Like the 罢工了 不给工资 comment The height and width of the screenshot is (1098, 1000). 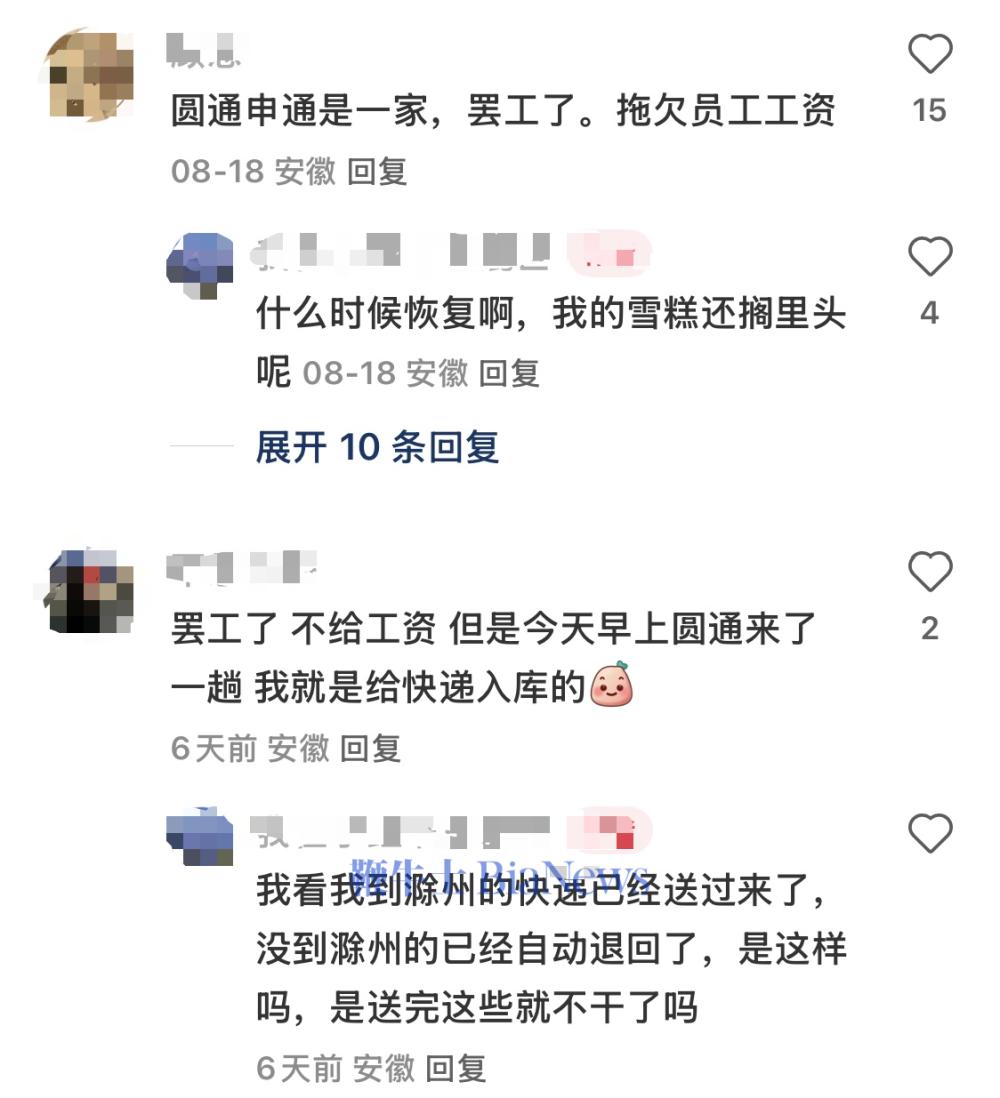point(929,572)
